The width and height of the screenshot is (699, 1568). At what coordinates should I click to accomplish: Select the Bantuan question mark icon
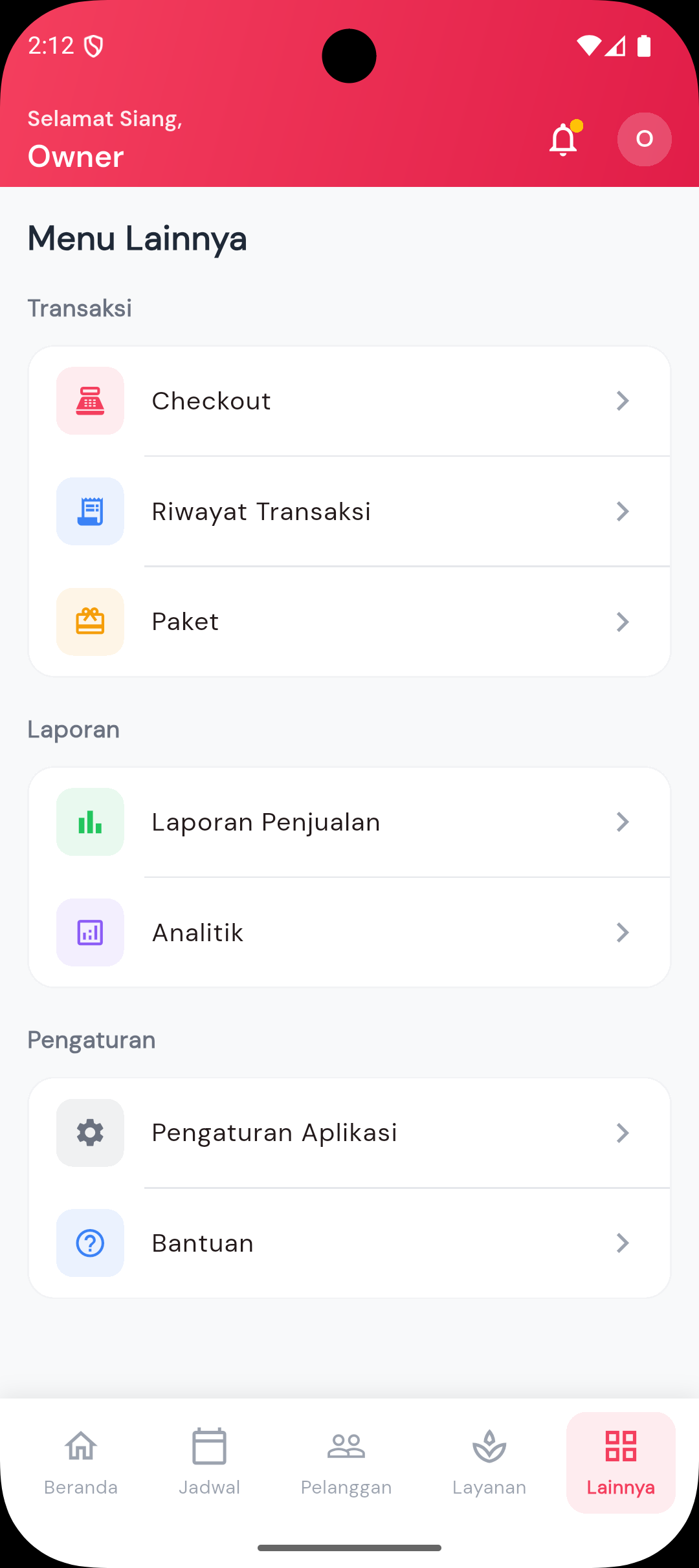(x=89, y=1243)
